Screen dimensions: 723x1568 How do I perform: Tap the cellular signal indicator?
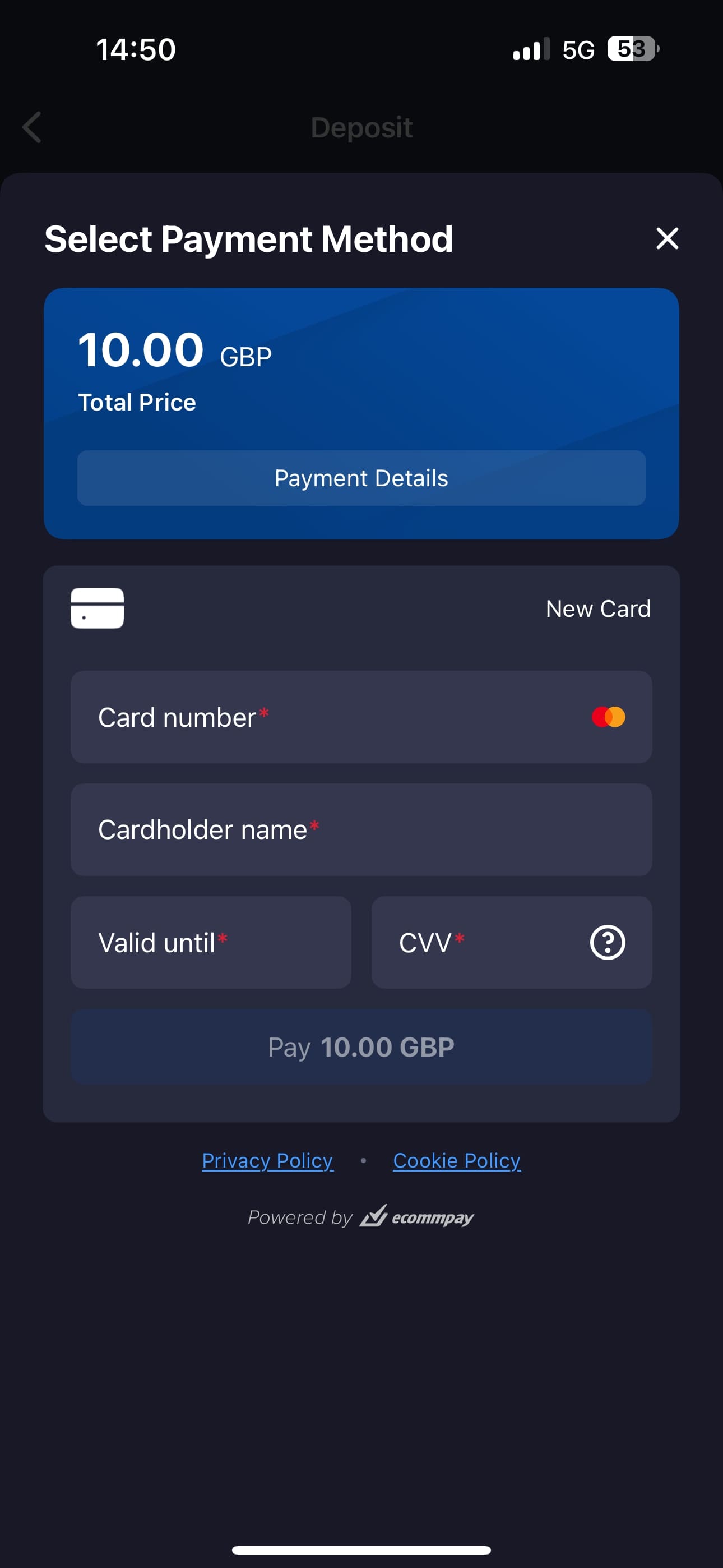point(530,49)
